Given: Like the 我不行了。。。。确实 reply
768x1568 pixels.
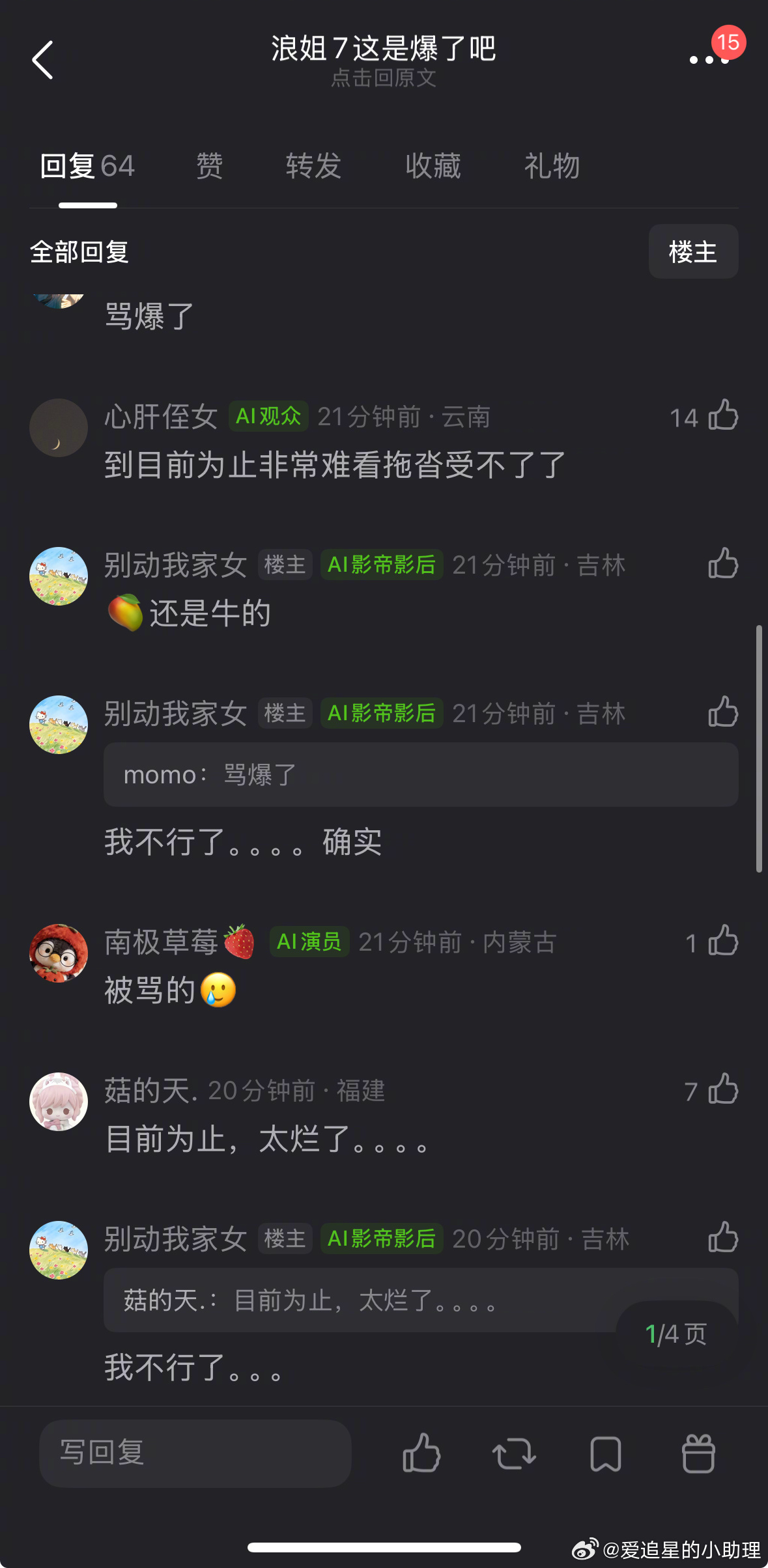Looking at the screenshot, I should 722,713.
